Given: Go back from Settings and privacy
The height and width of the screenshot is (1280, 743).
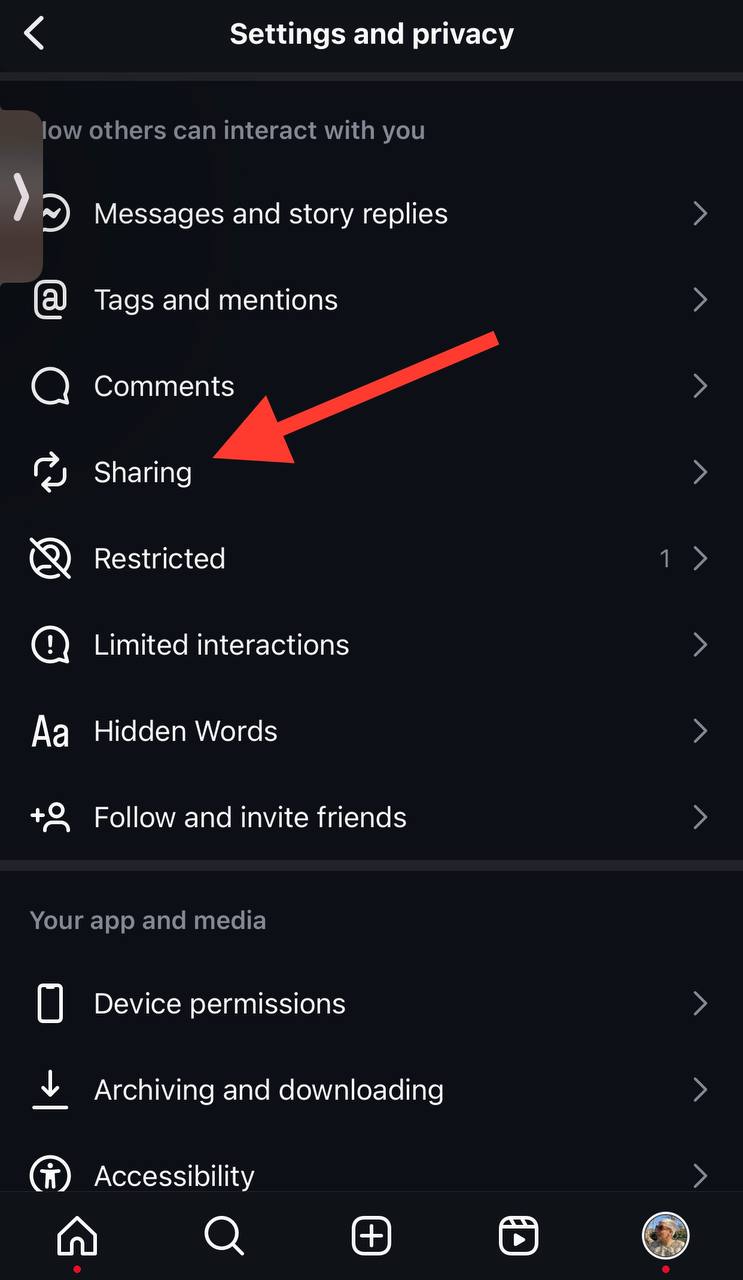Looking at the screenshot, I should (x=35, y=34).
